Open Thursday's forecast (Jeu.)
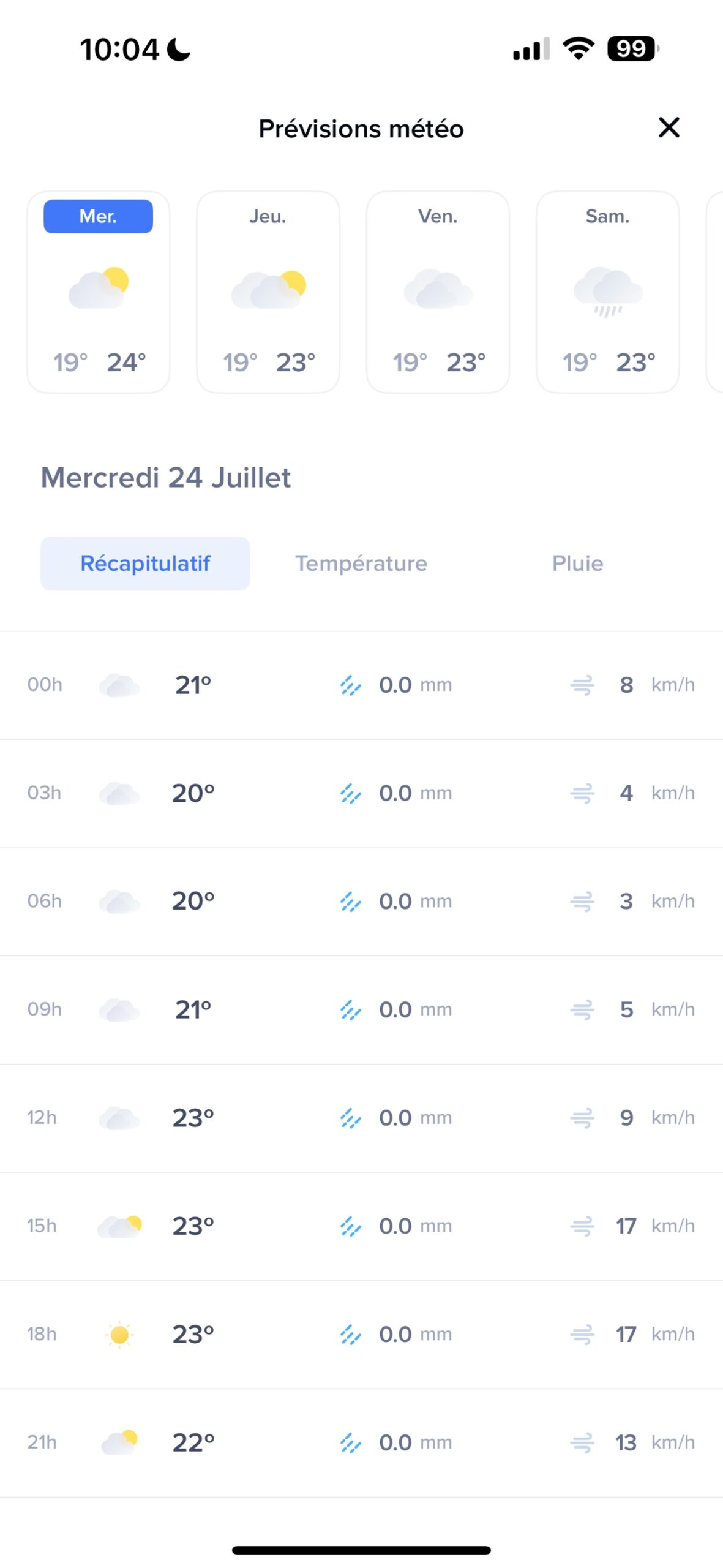Screen dimensions: 723x1568 coord(268,292)
